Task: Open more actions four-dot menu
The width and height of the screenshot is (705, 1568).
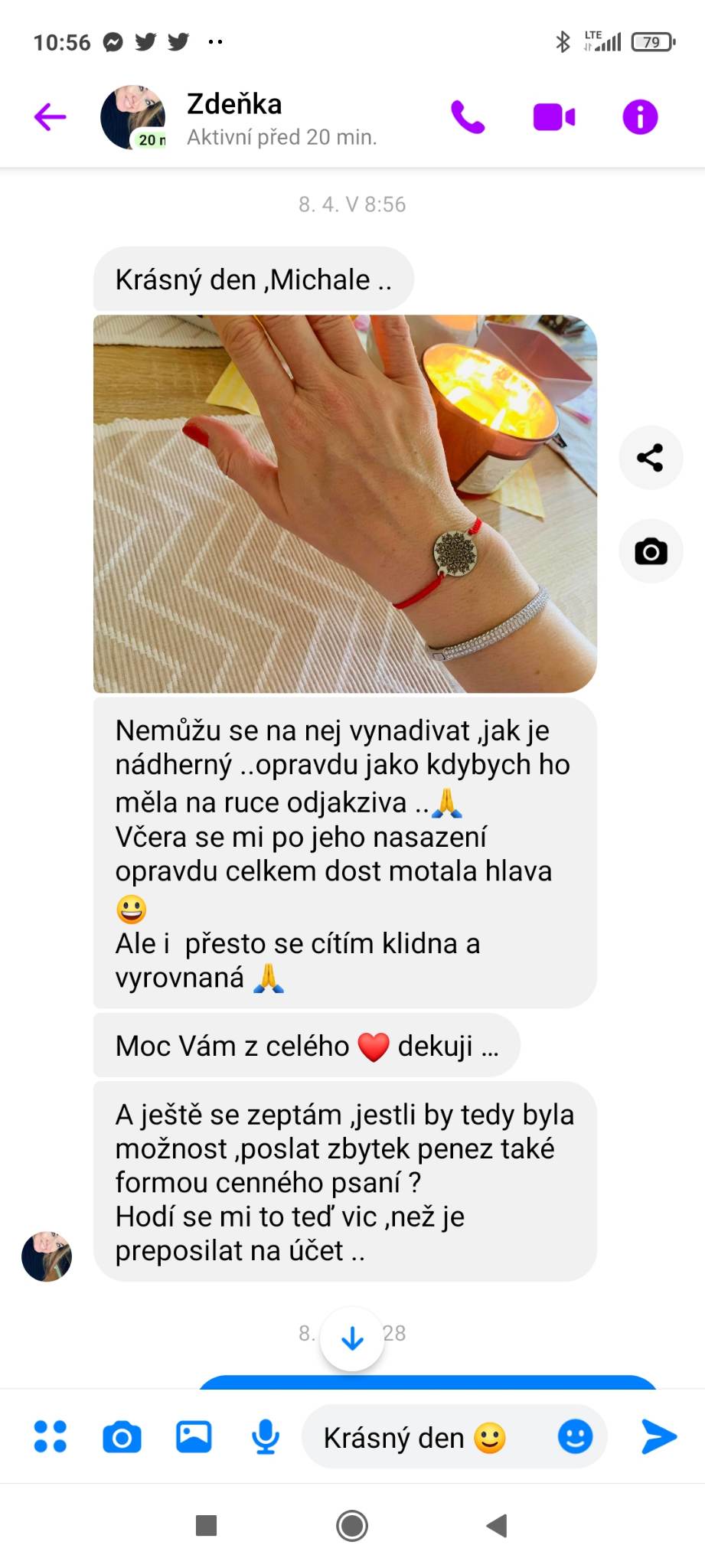Action: (x=51, y=1436)
